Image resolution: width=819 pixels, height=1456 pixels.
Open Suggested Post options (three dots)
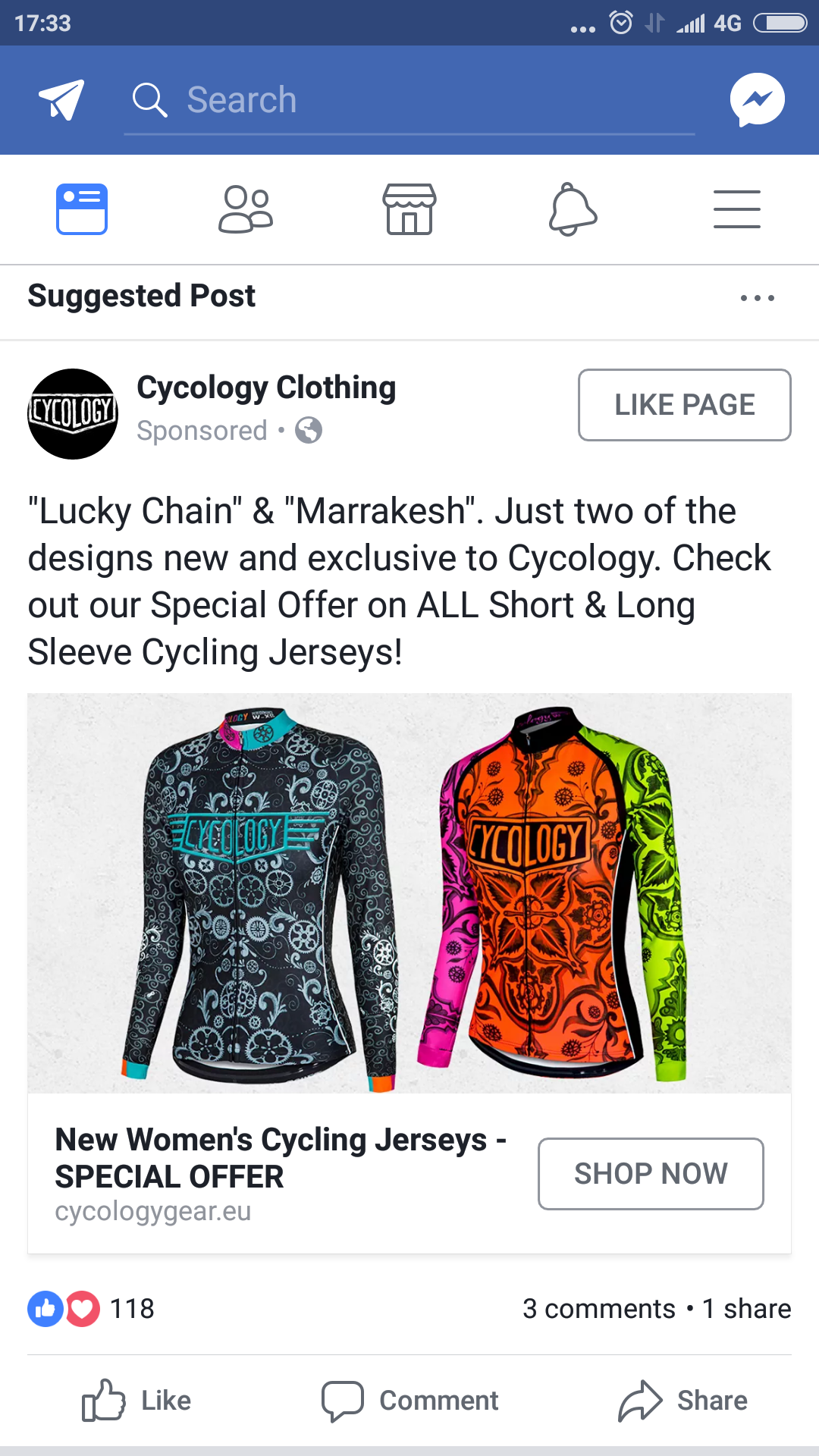point(758,298)
